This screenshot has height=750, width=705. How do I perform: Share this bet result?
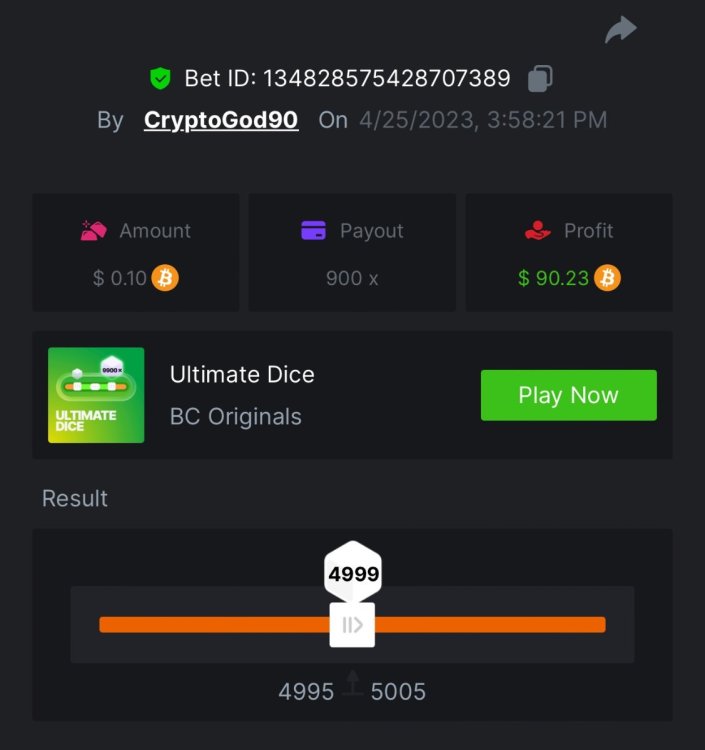pyautogui.click(x=621, y=31)
